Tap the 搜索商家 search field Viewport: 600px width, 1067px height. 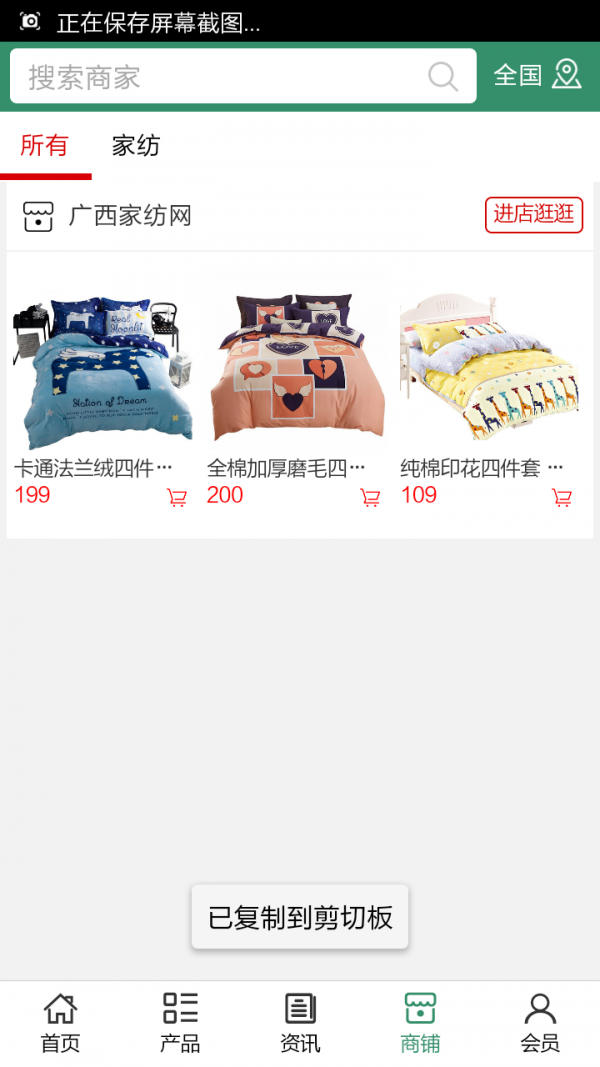[x=243, y=76]
